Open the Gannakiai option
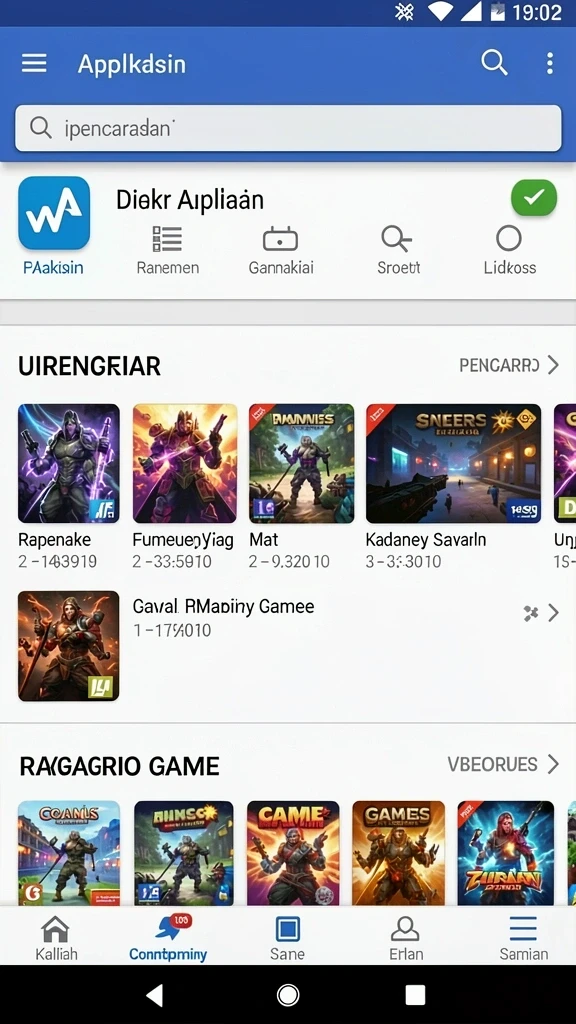 coord(281,250)
